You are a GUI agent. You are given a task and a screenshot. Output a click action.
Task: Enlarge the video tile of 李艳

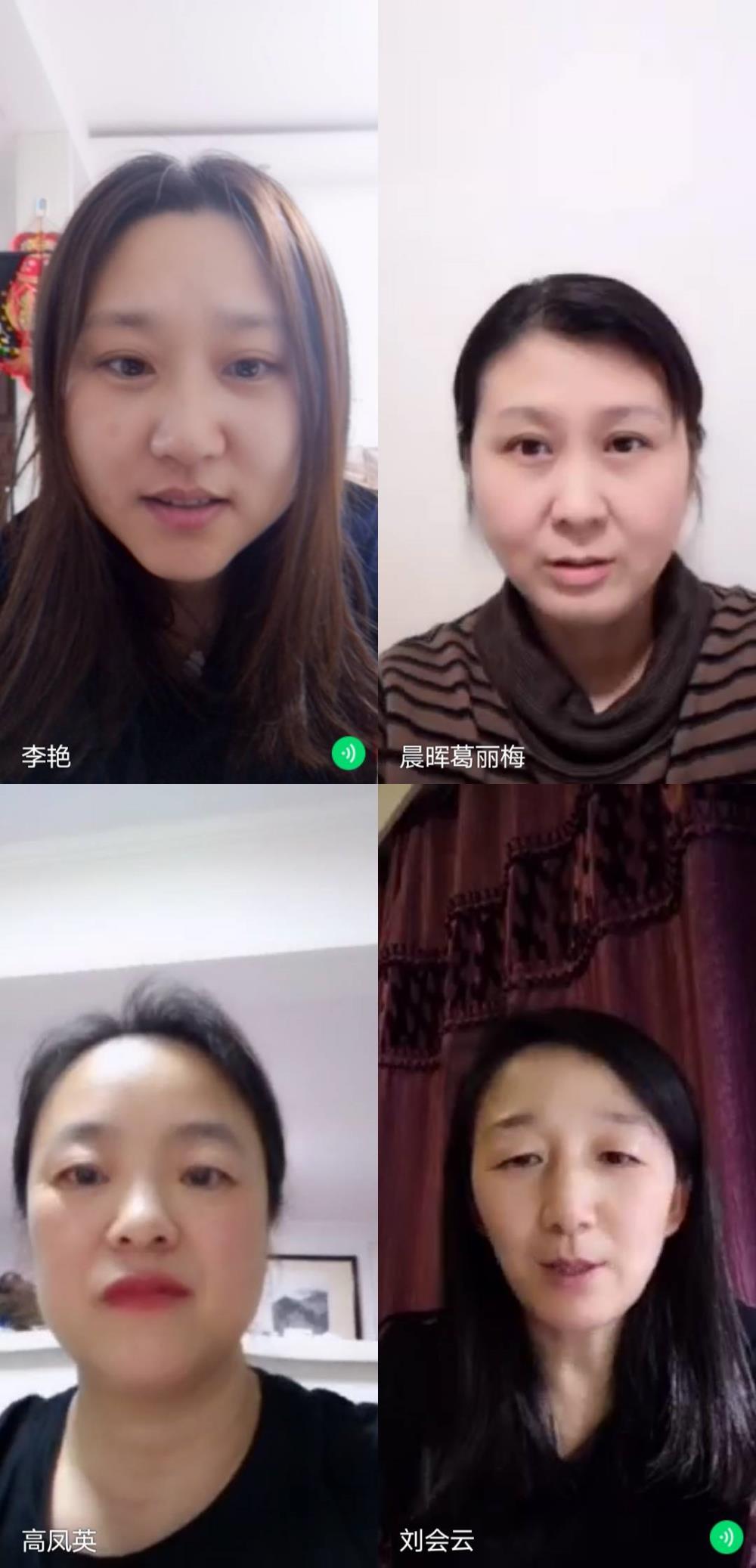click(x=188, y=392)
